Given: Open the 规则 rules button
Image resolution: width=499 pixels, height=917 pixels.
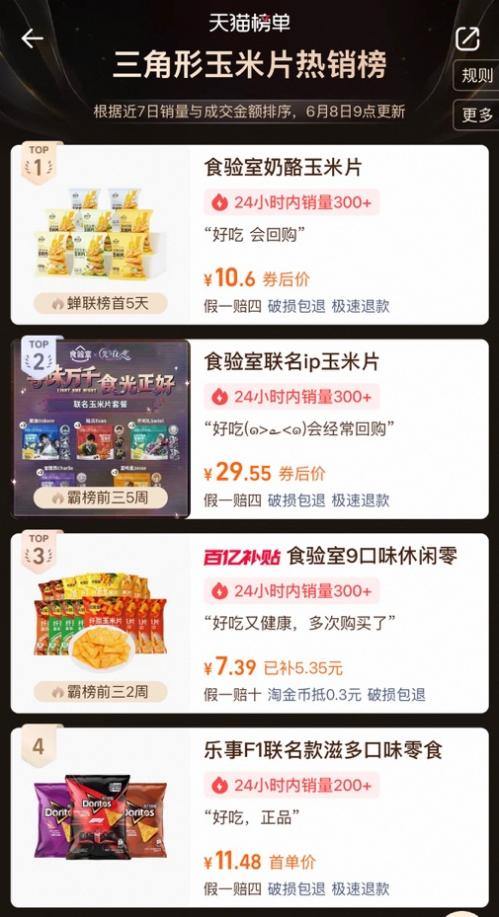Looking at the screenshot, I should pos(476,75).
